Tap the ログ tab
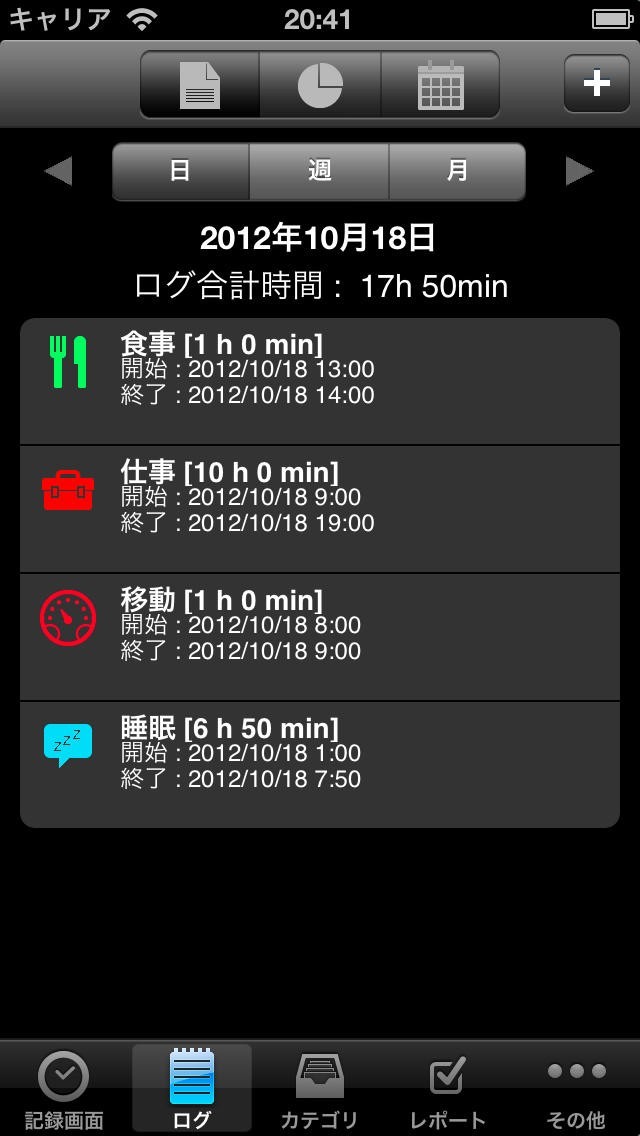The image size is (640, 1136). (x=192, y=1090)
